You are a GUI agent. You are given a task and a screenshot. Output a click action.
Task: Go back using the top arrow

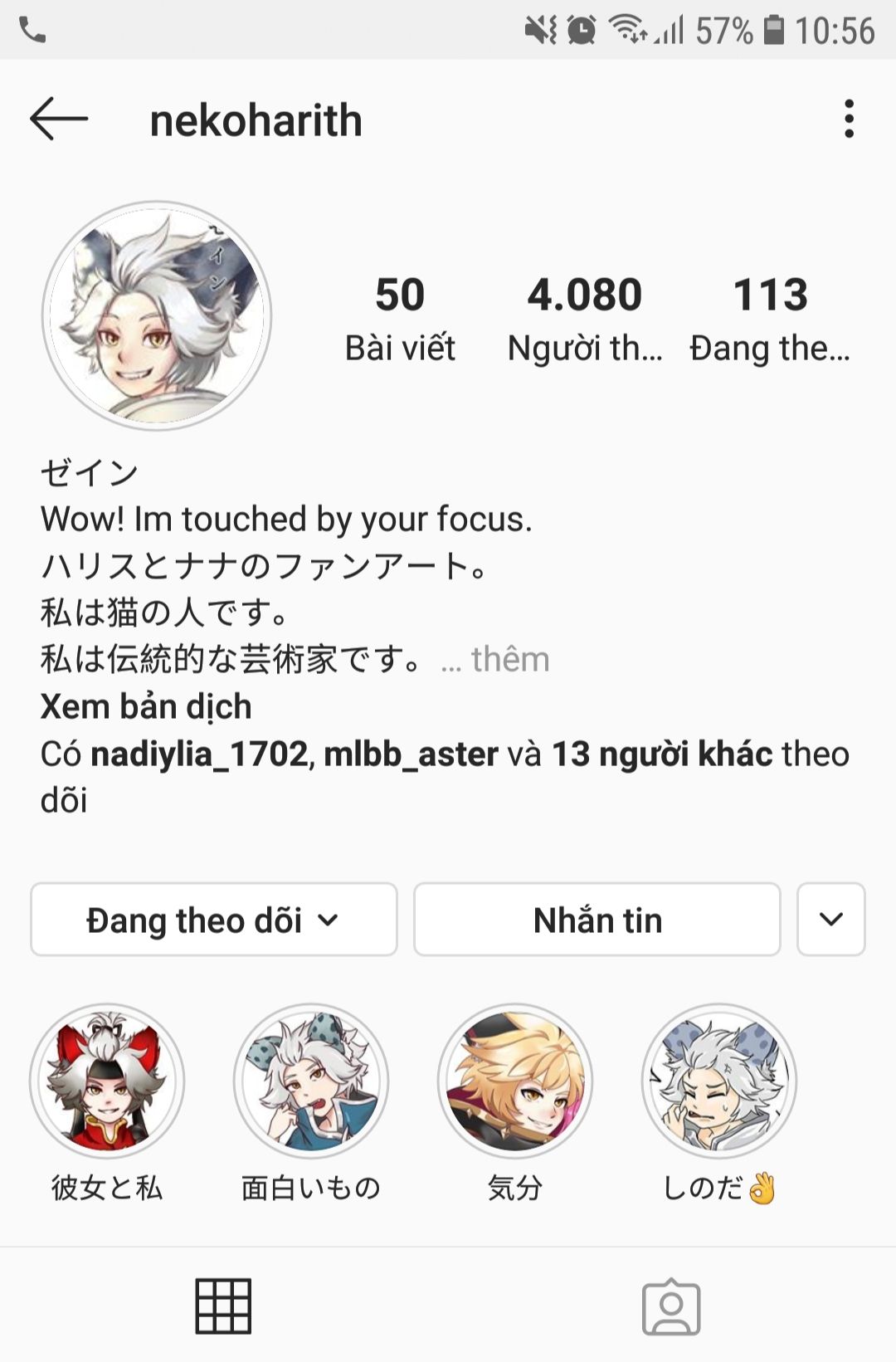[x=58, y=120]
